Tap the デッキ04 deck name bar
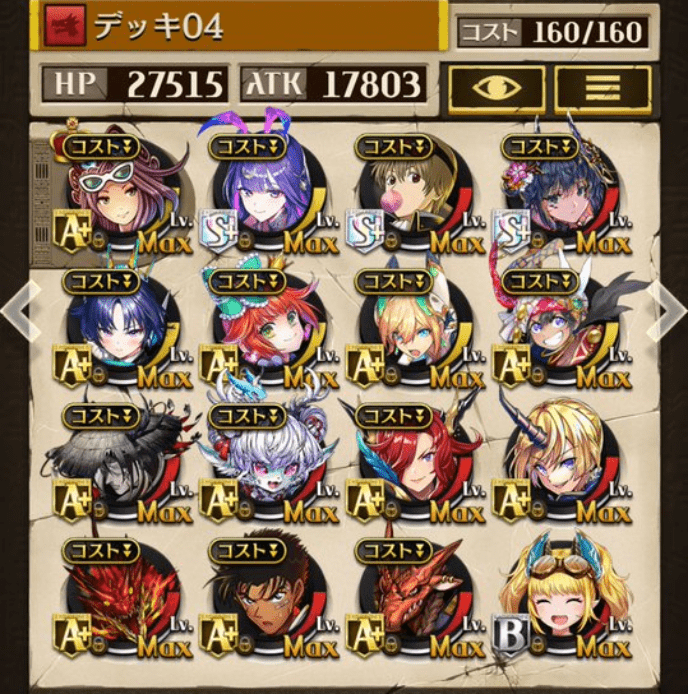Image resolution: width=688 pixels, height=694 pixels. tap(240, 27)
